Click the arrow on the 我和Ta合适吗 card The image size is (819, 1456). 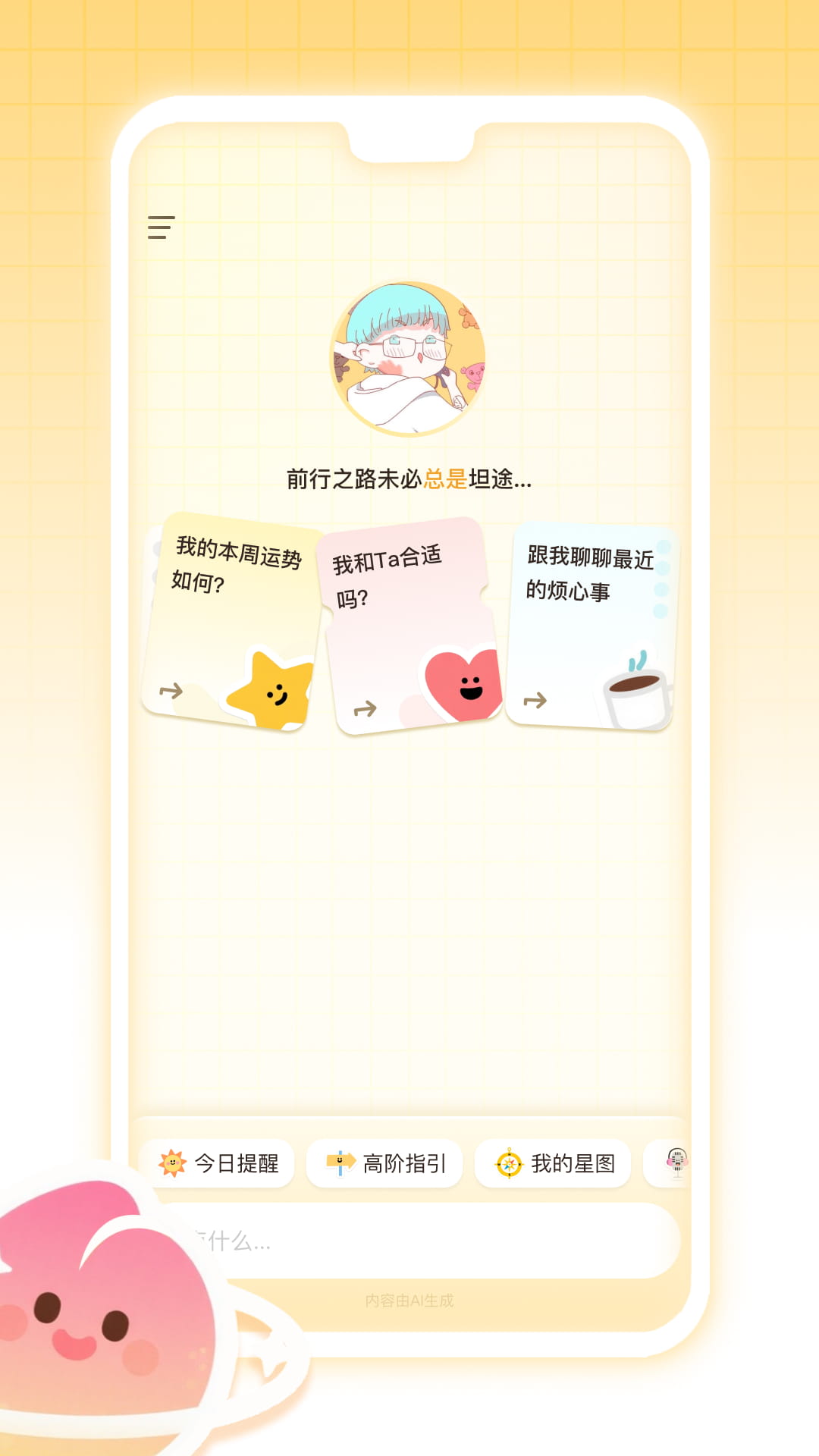click(x=366, y=708)
